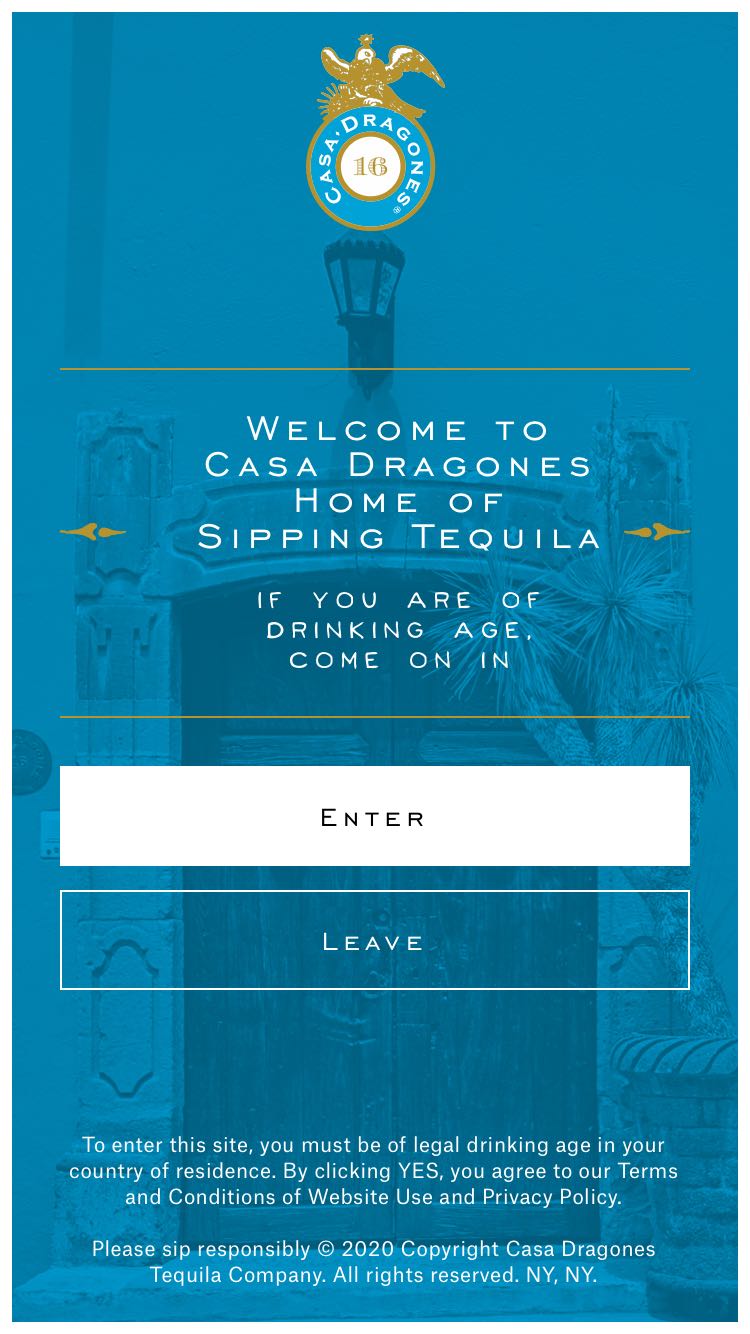Tap the Leave button
Viewport: 750px width, 1334px height.
click(374, 940)
